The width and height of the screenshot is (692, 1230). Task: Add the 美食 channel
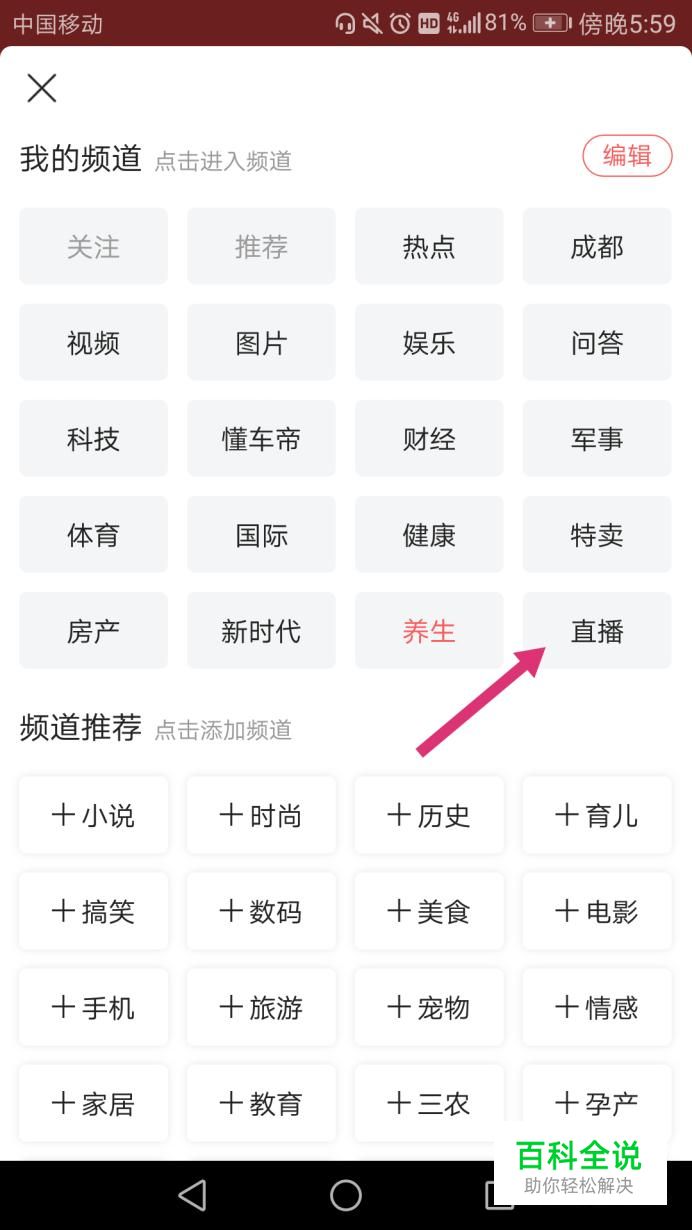point(429,911)
